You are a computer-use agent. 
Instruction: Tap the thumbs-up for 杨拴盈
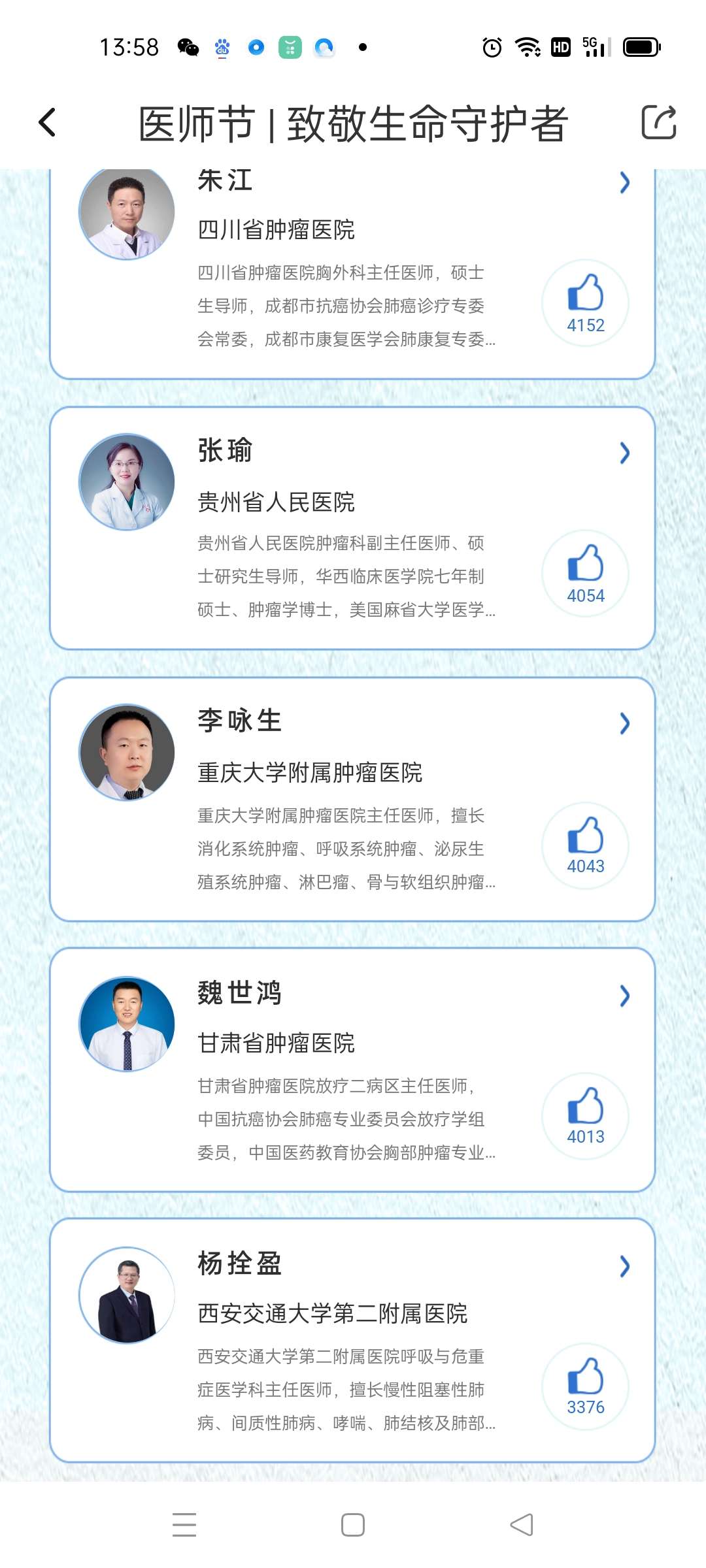585,1386
